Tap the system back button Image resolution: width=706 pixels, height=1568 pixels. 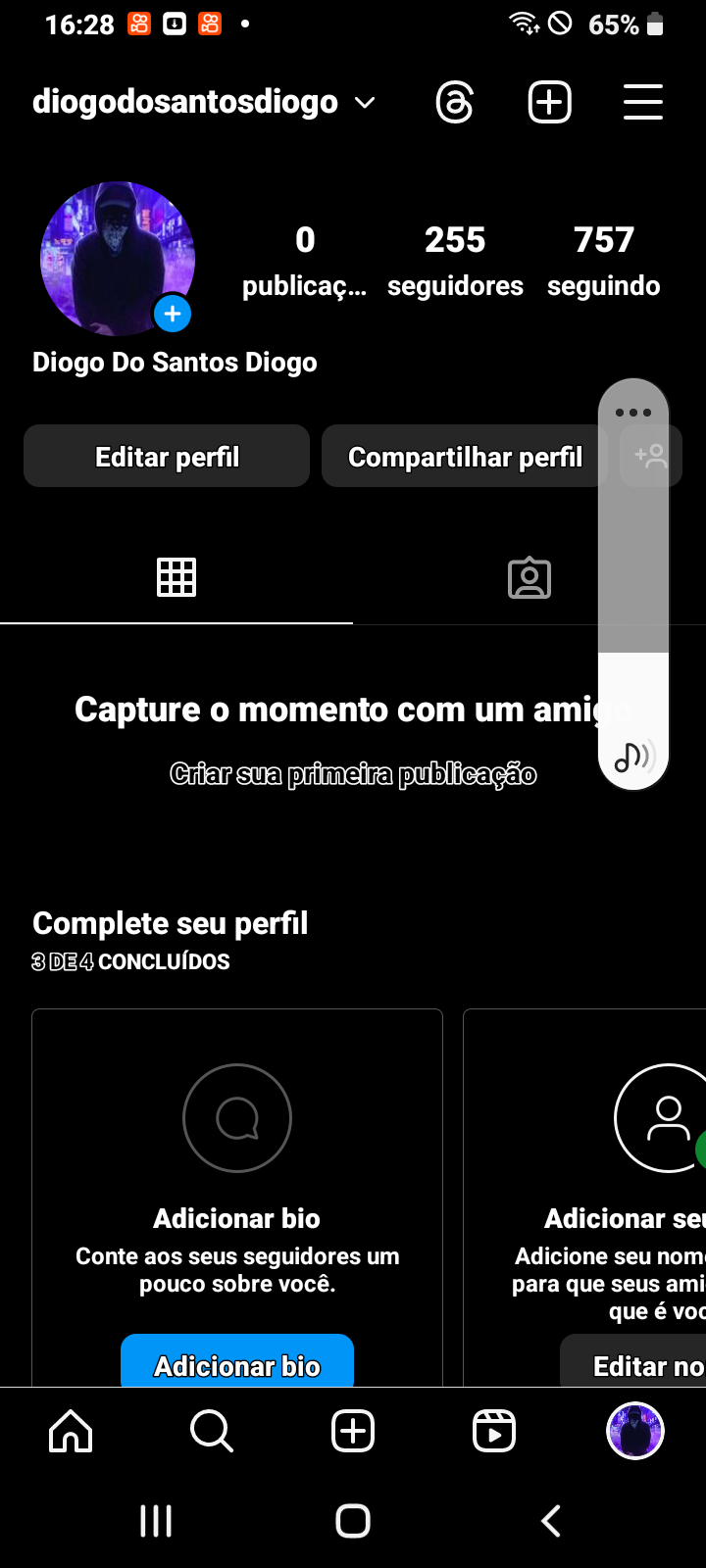tap(551, 1521)
